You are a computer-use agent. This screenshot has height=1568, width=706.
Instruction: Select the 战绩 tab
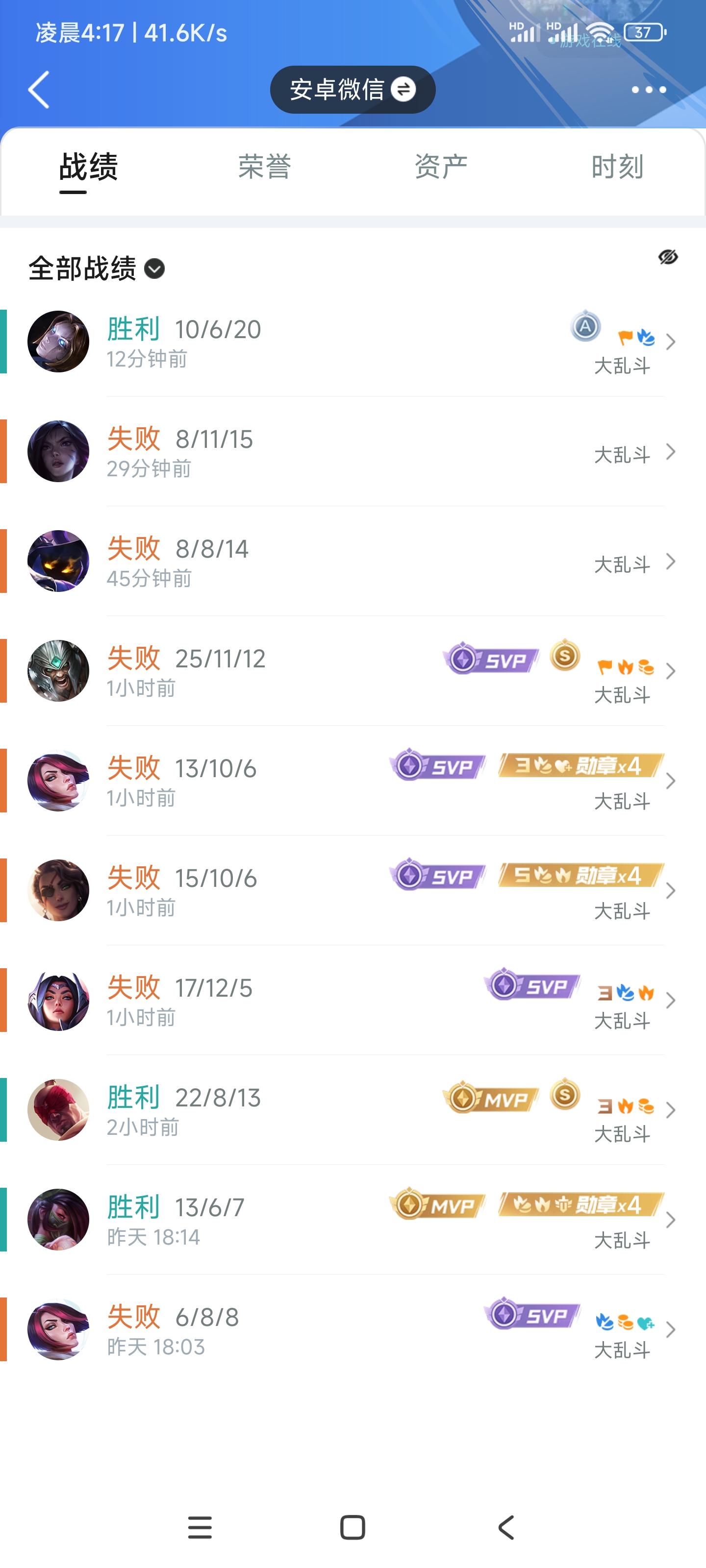click(88, 167)
